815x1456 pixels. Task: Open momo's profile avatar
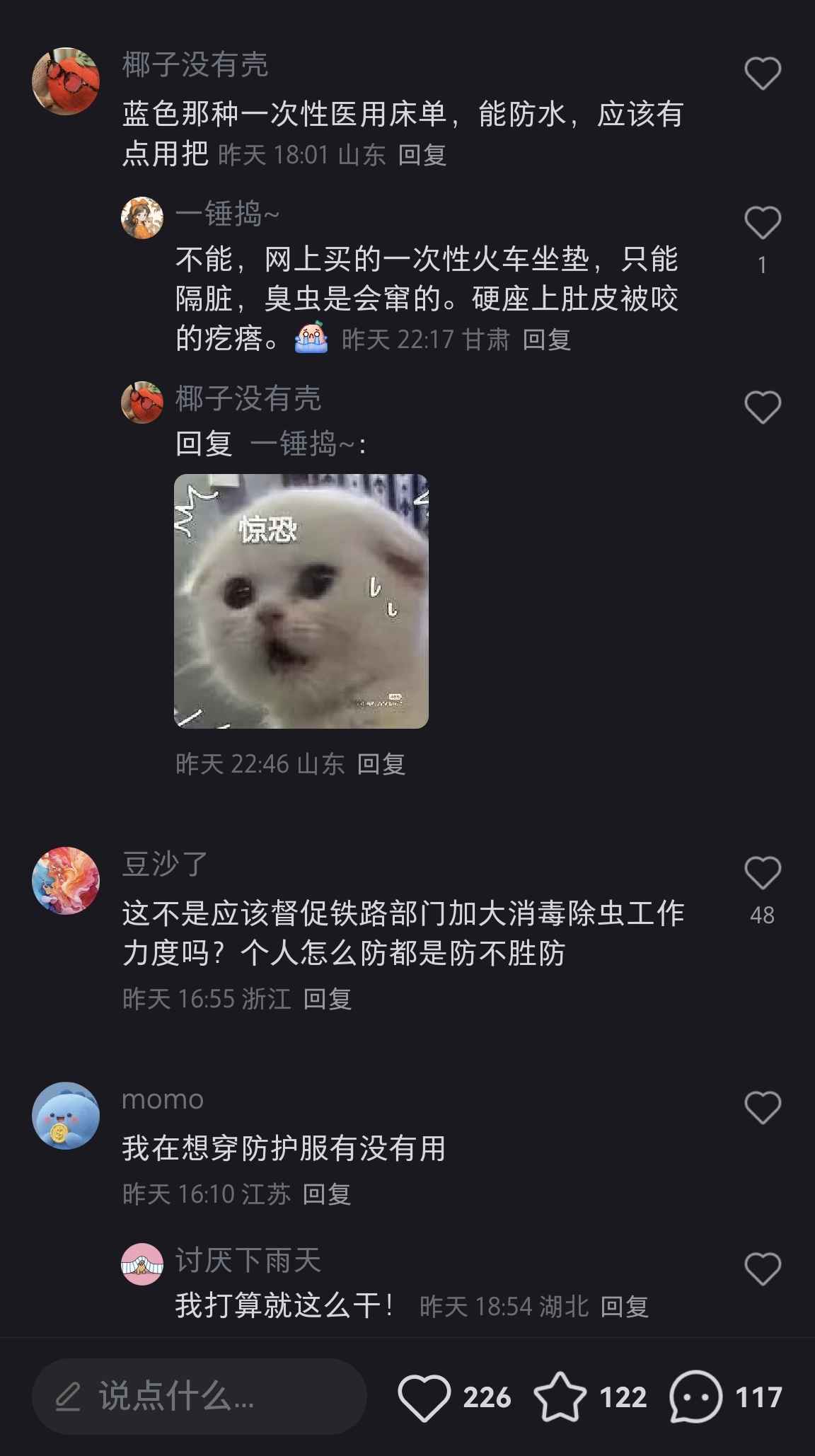66,1116
